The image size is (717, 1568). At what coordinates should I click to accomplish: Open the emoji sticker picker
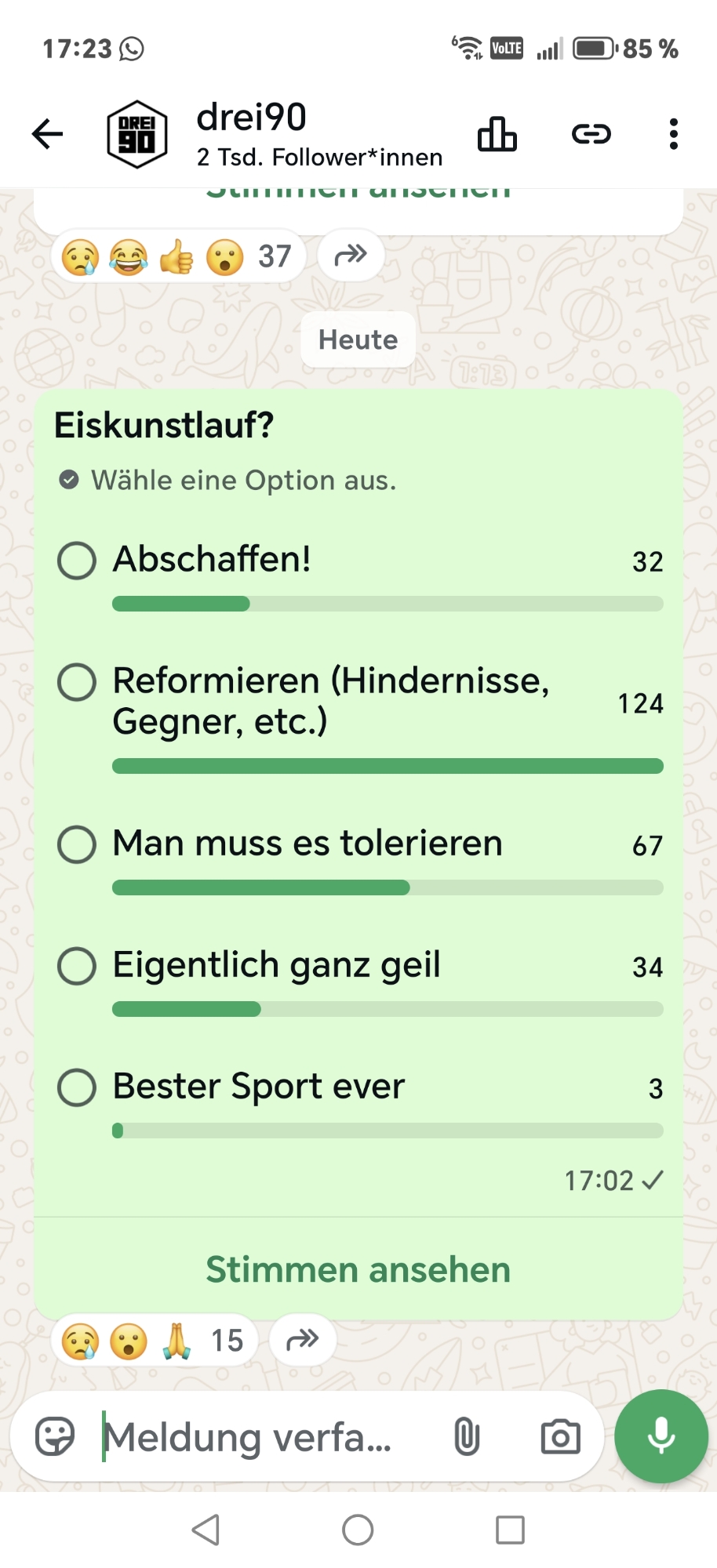point(55,1436)
